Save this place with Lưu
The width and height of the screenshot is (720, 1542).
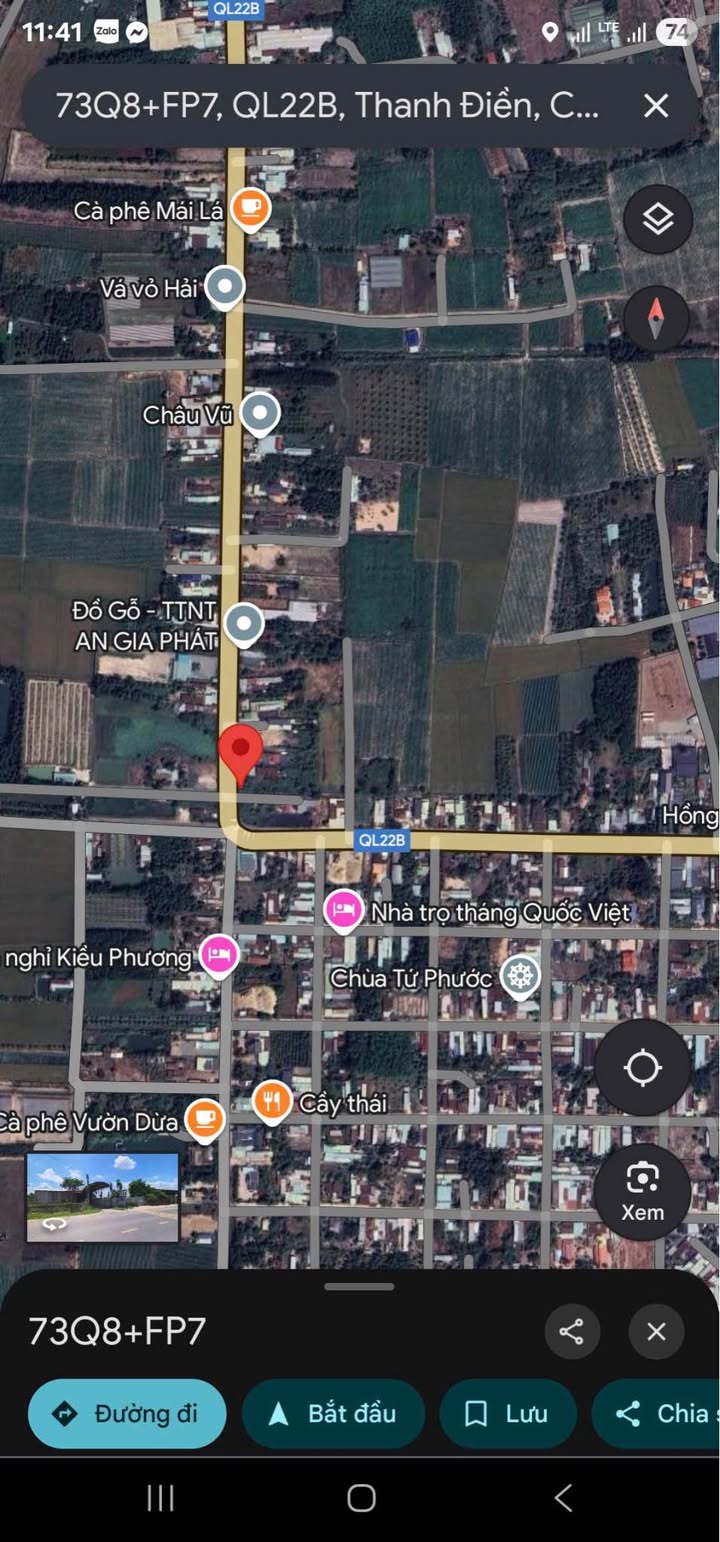tap(507, 1413)
